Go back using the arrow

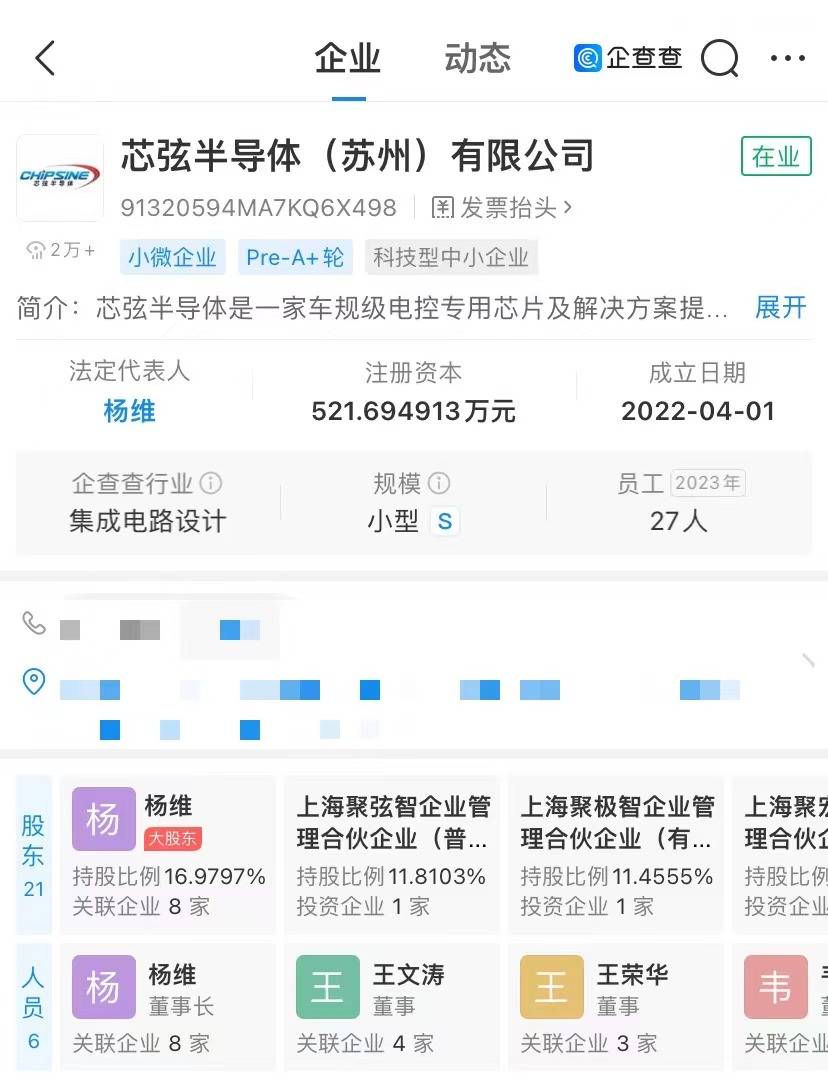(x=45, y=58)
